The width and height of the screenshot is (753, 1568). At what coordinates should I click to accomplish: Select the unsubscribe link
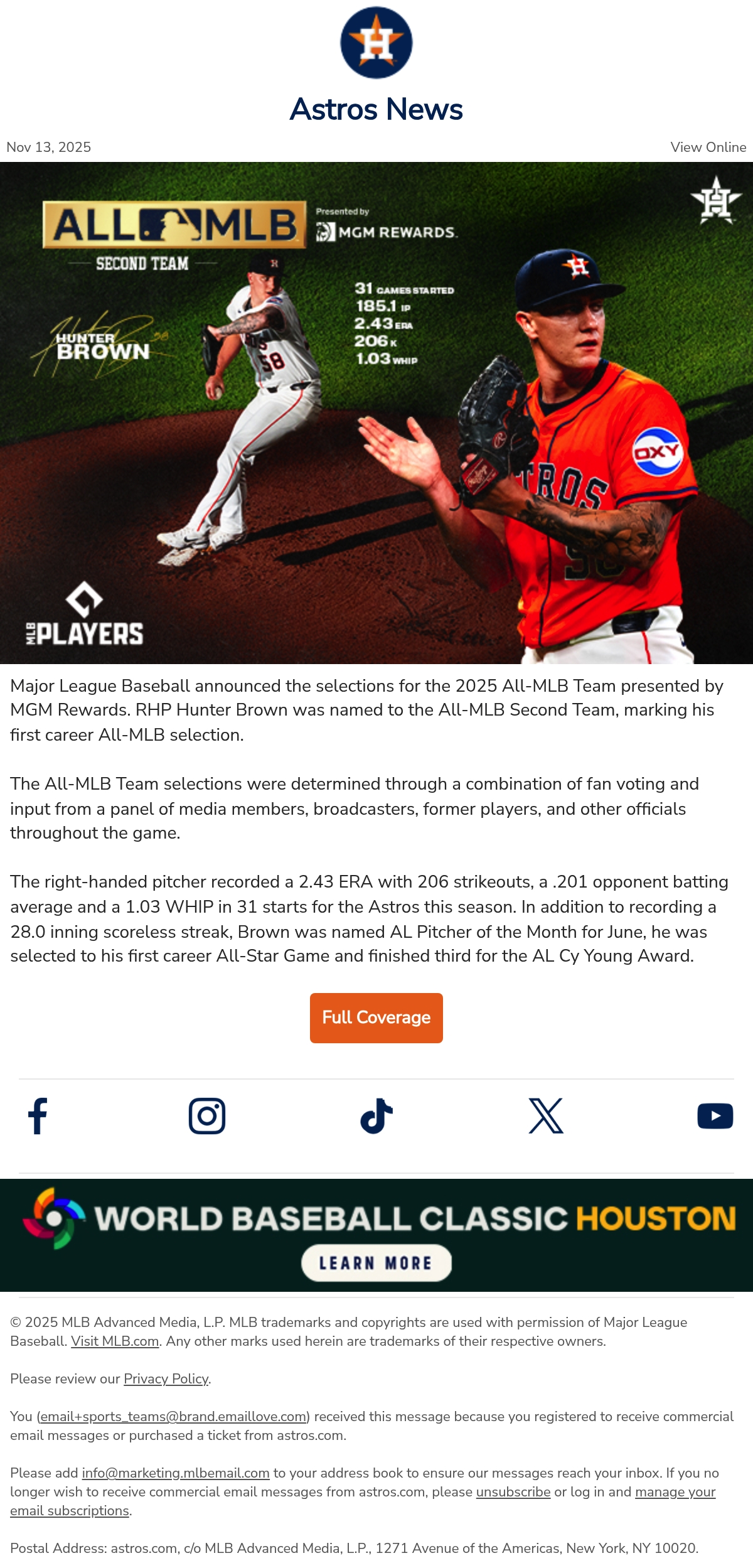point(513,1492)
